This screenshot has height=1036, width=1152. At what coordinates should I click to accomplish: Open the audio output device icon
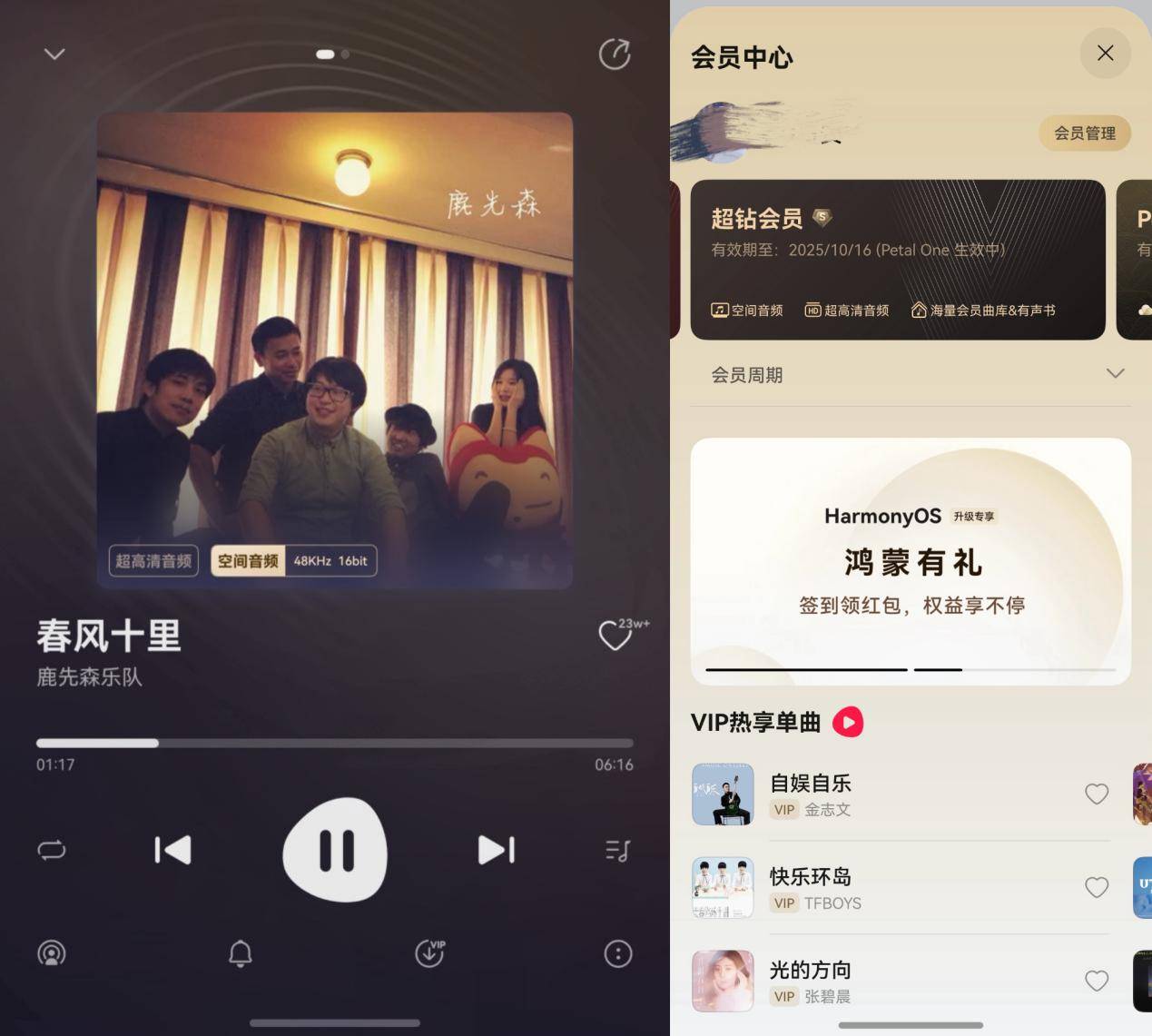click(x=52, y=953)
